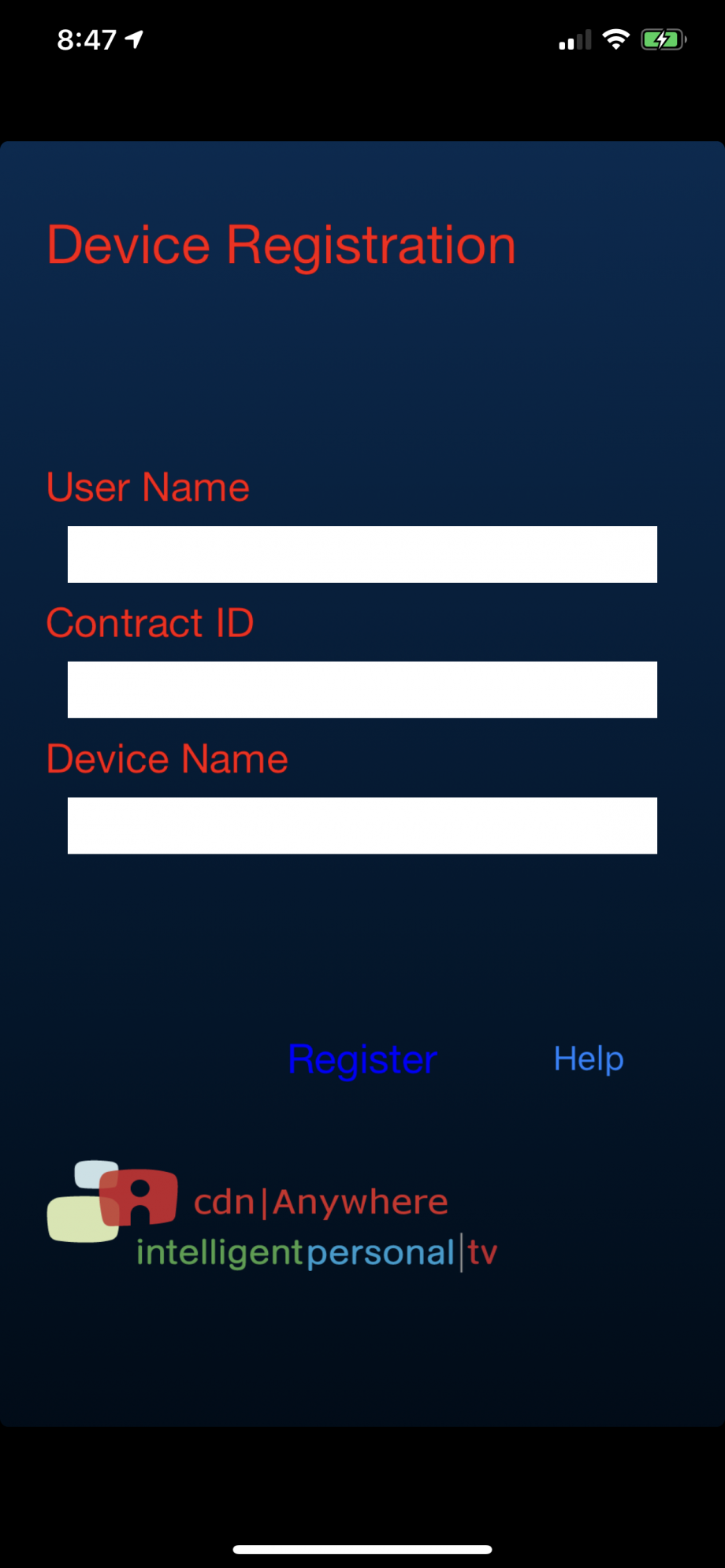The image size is (725, 1568).
Task: Click the intelligentpersonal|tv tagline
Action: (x=317, y=1251)
